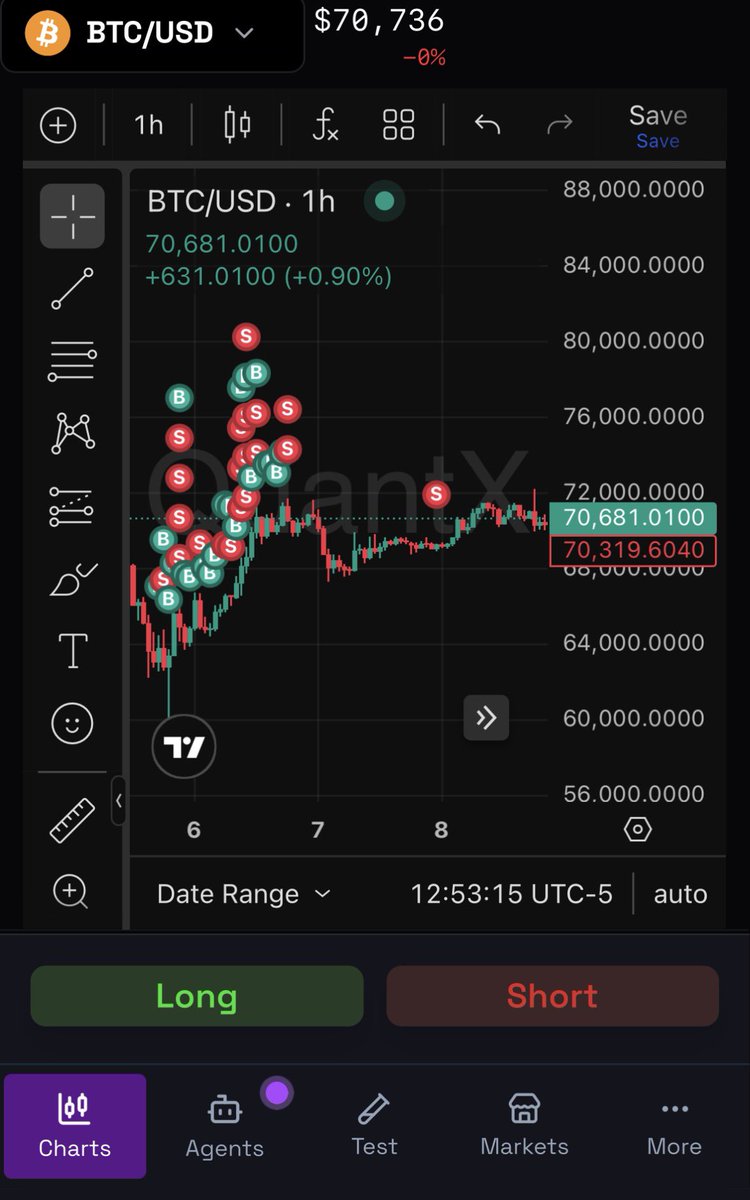Select the crosshair cursor tool
Screen dimensions: 750x1200
72,216
